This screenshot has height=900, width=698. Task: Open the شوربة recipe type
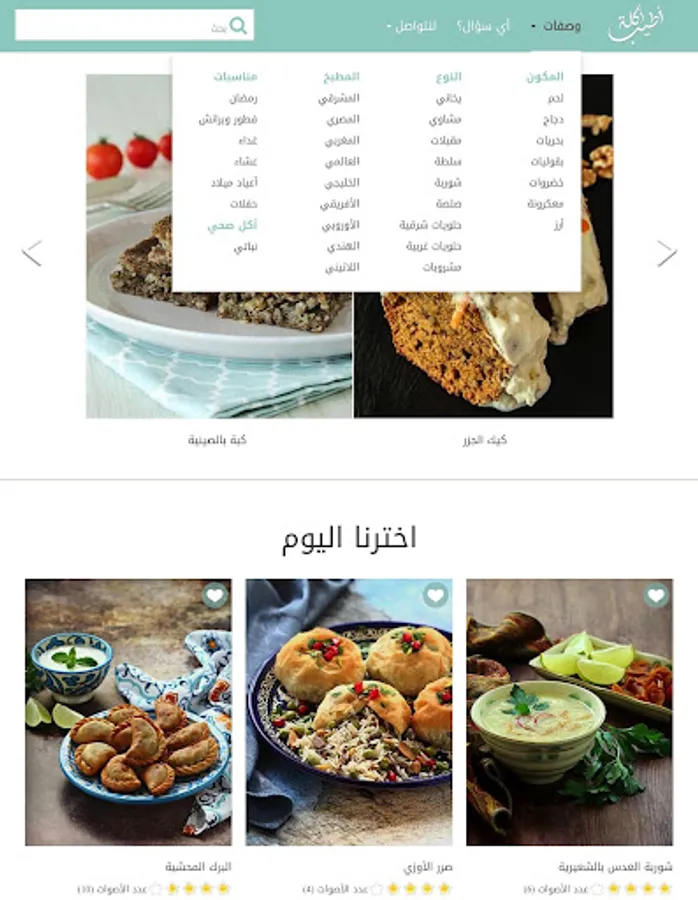[448, 183]
